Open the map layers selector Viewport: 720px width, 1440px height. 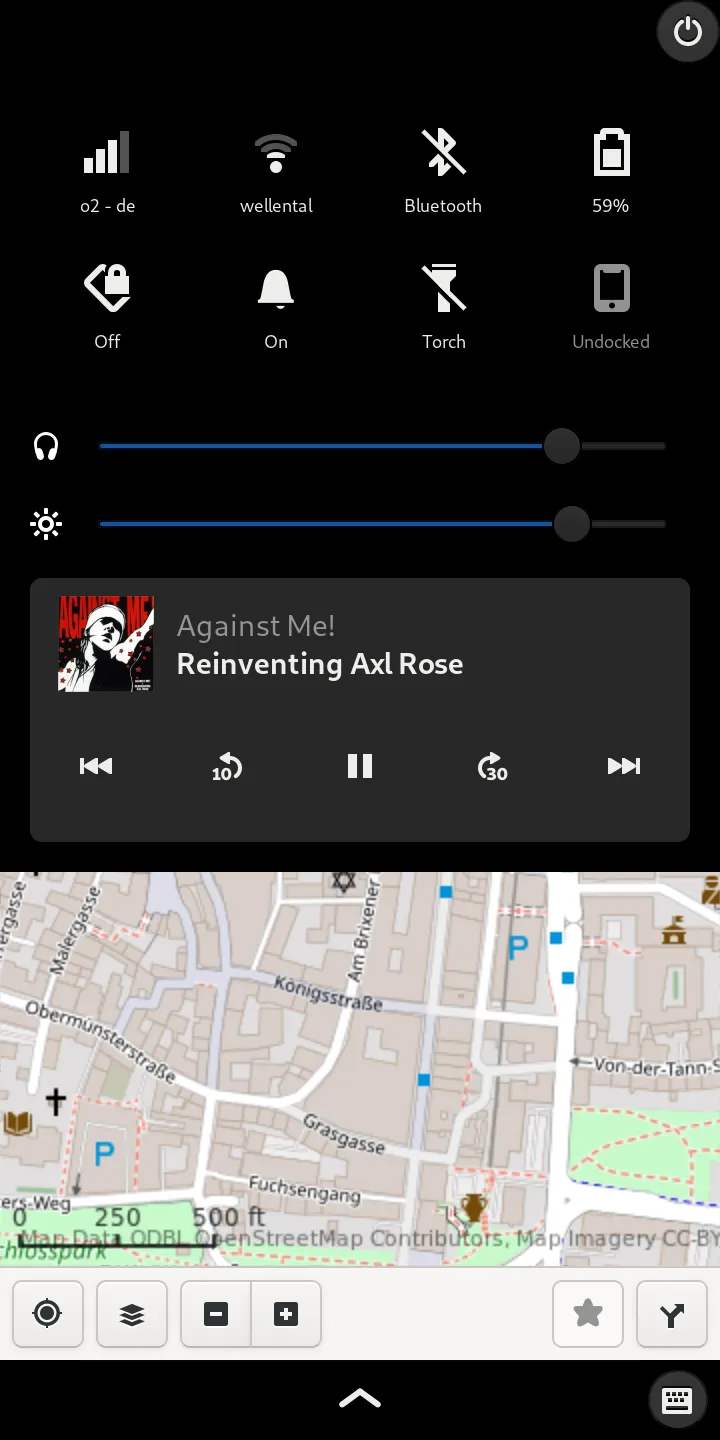coord(132,1314)
